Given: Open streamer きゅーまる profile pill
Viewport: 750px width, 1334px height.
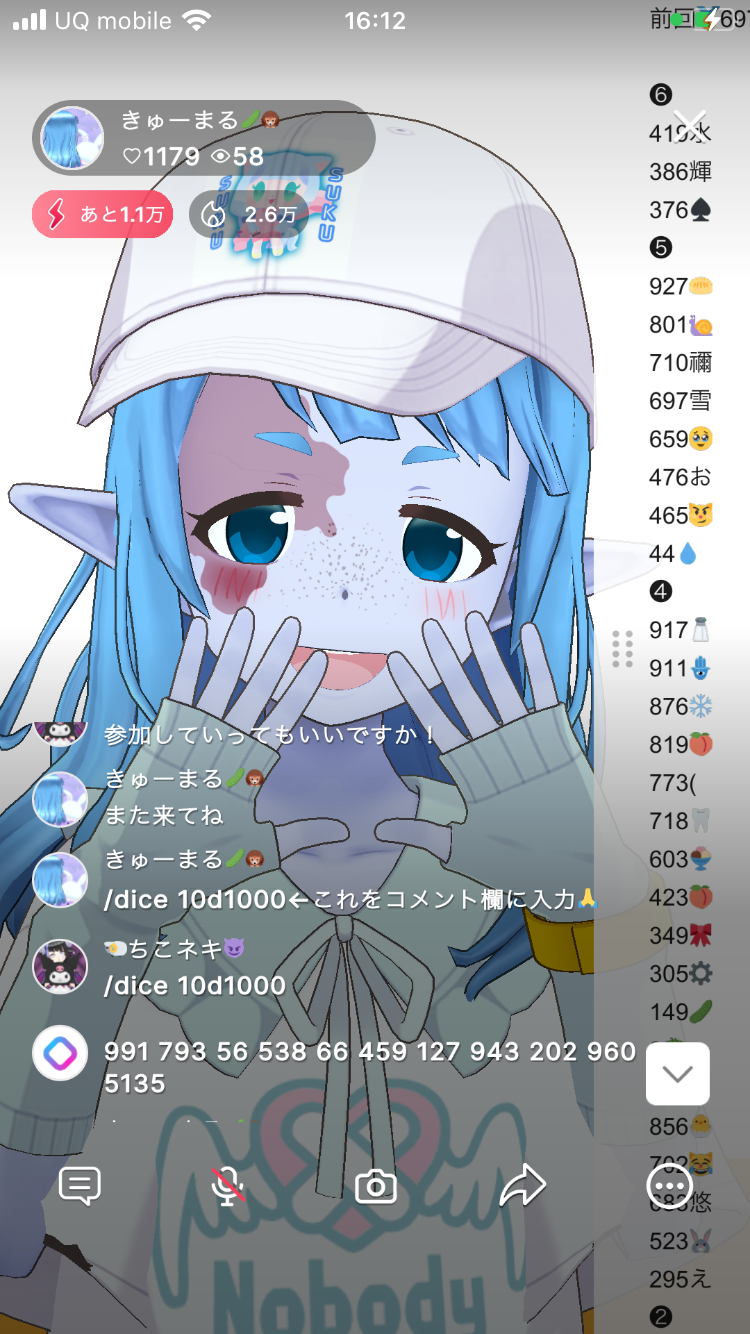Looking at the screenshot, I should pos(203,138).
